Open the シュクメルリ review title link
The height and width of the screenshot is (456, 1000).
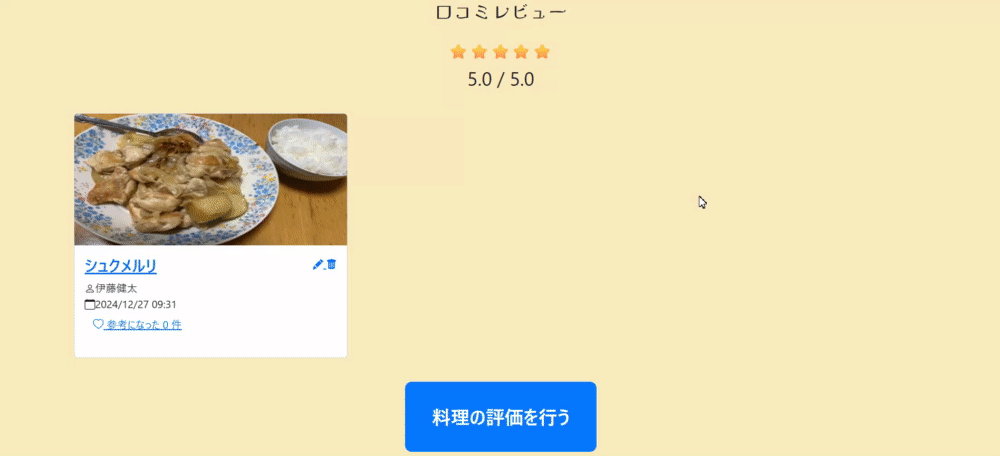(120, 266)
